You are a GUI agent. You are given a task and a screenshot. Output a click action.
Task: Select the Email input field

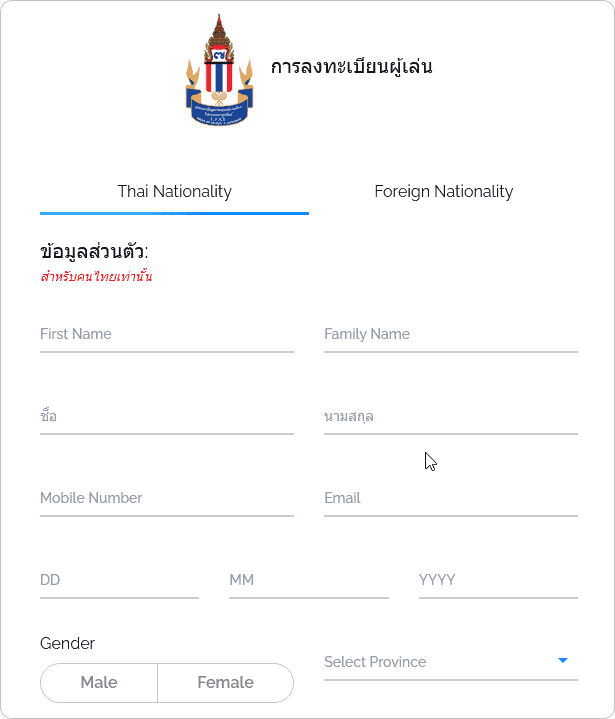(450, 499)
